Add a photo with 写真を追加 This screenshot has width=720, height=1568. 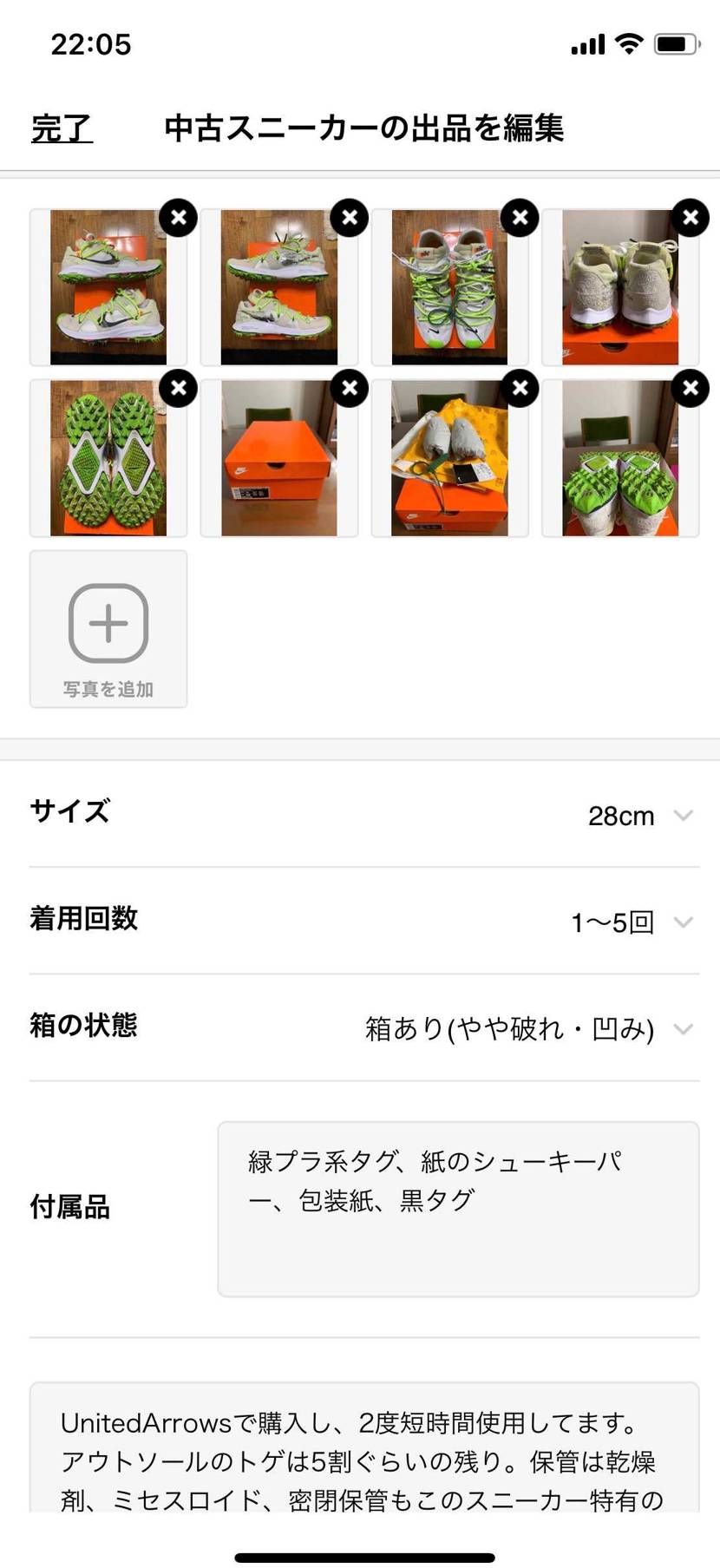point(108,629)
